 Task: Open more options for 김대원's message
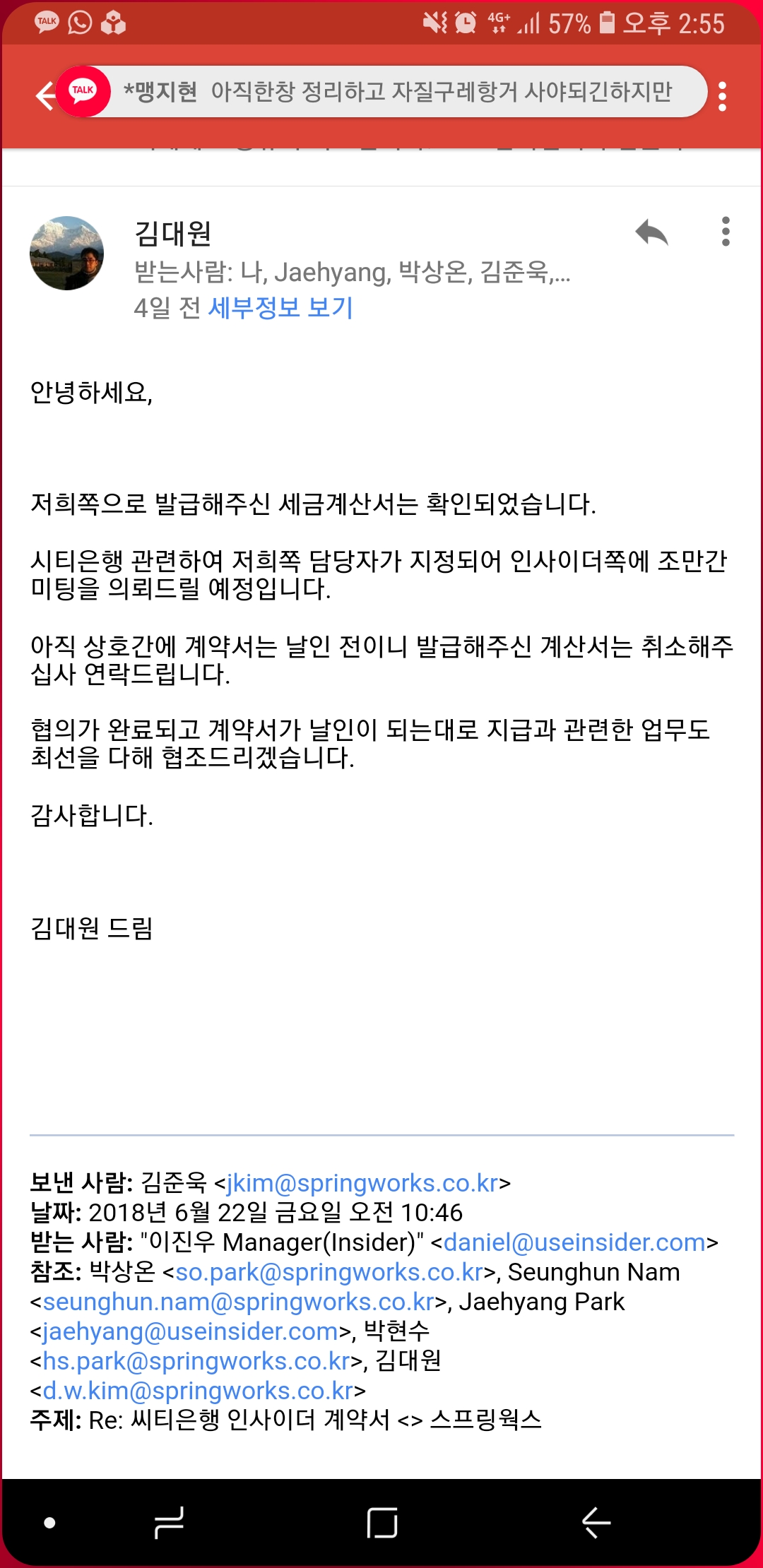726,232
